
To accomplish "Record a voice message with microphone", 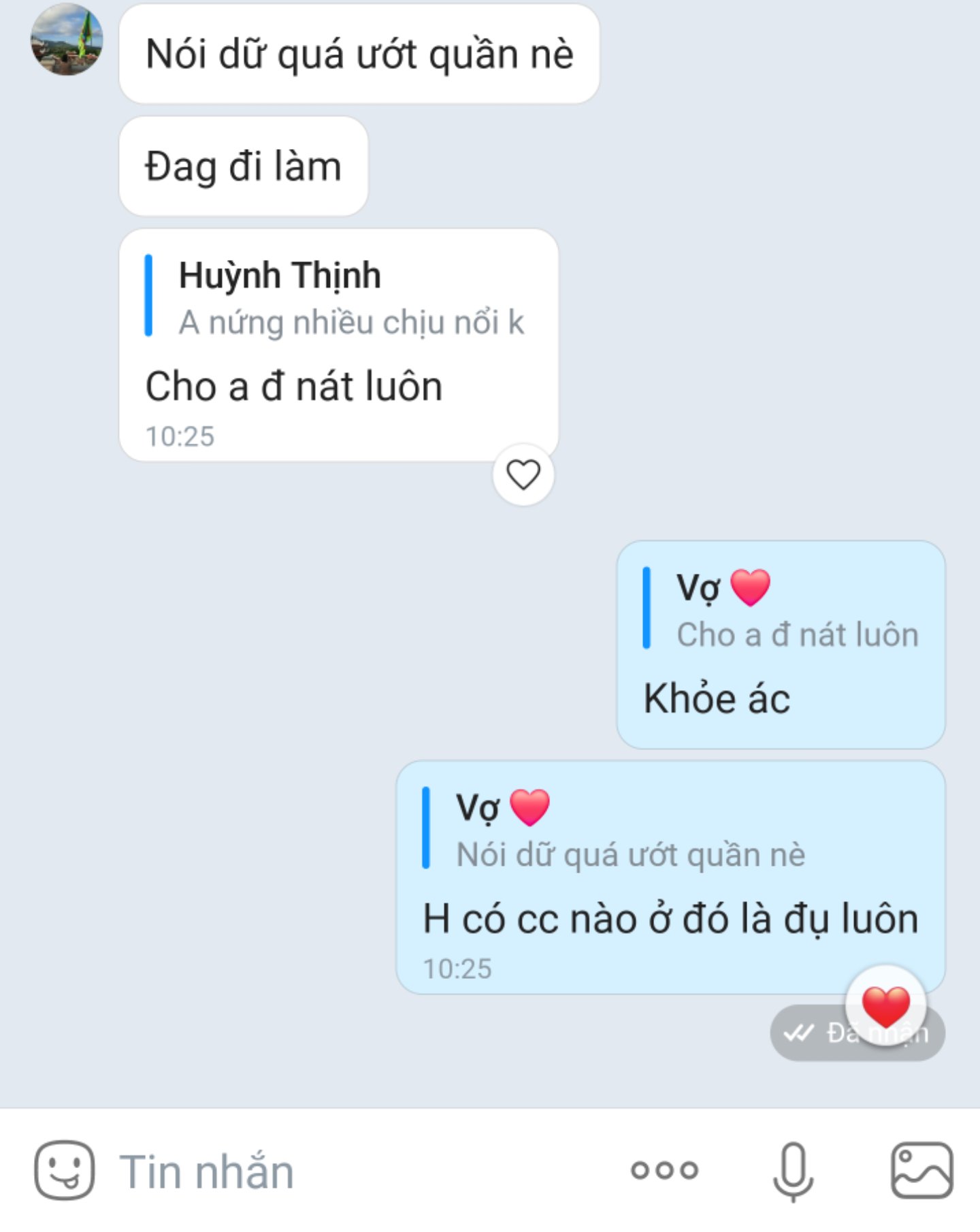I will pos(793,1170).
